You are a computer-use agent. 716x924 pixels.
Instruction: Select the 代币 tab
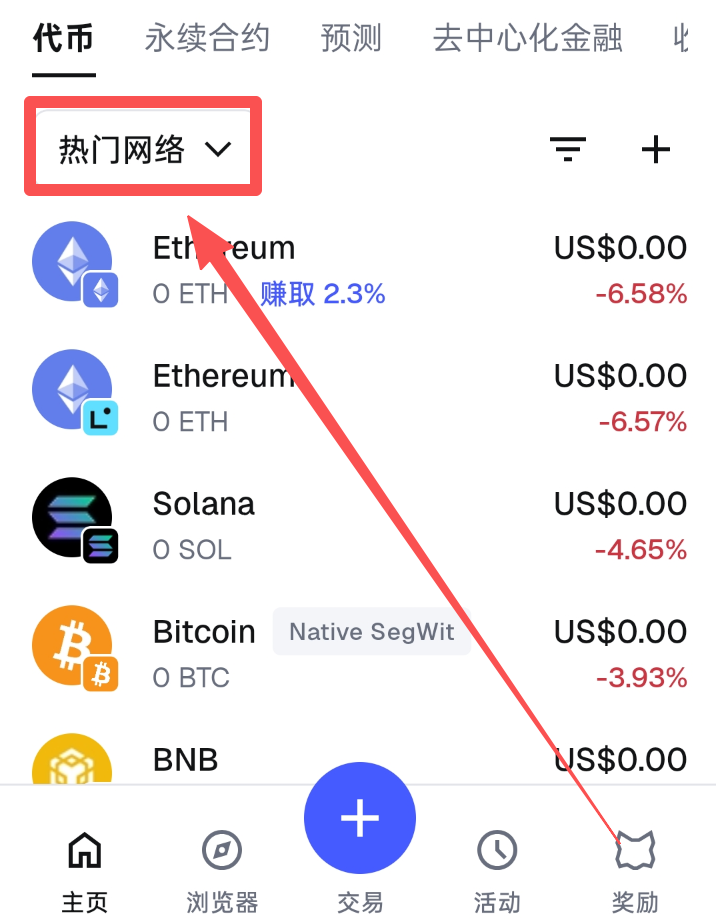[x=63, y=38]
